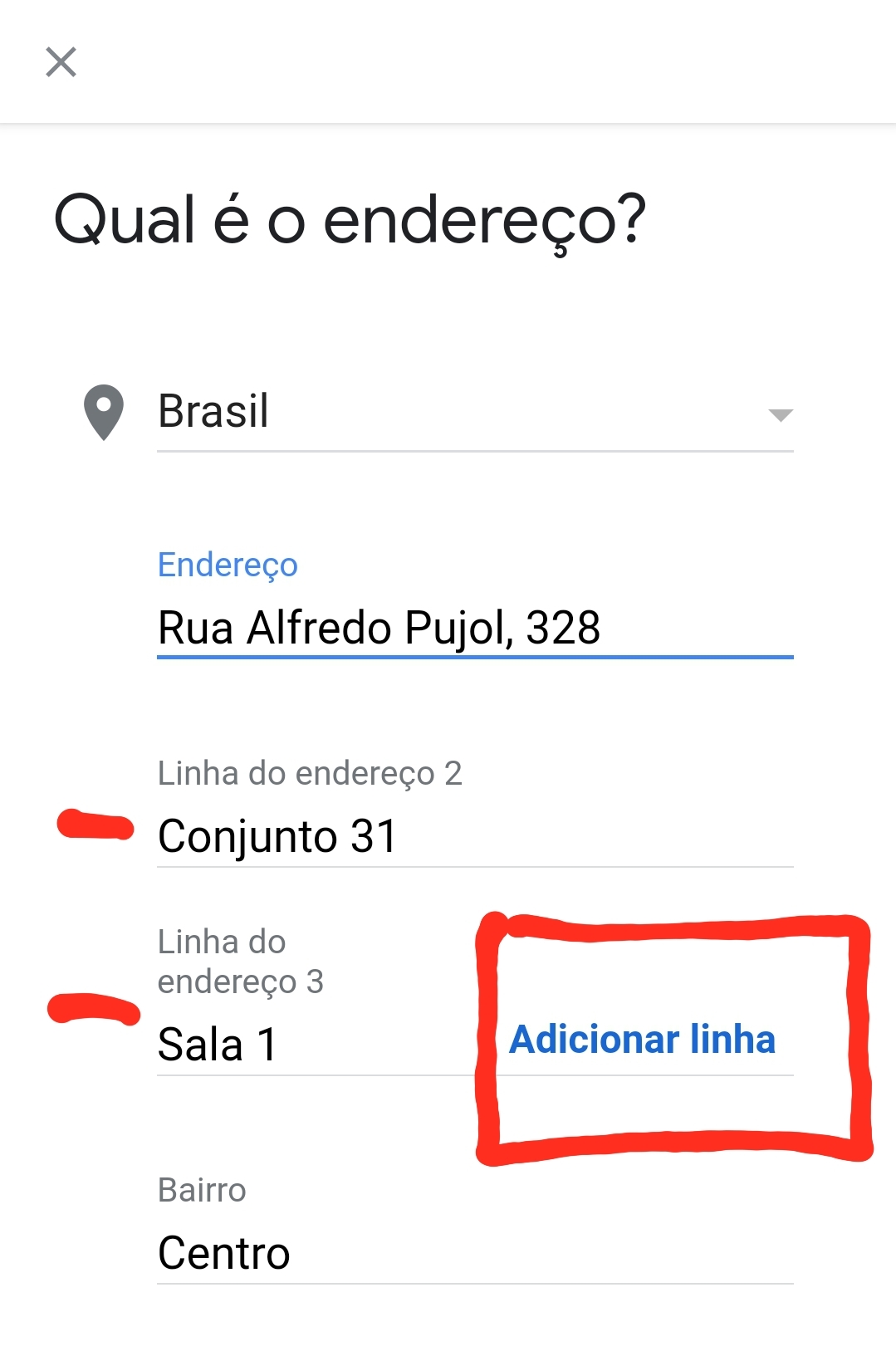Click the Centro text entry
Viewport: 896px width, 1356px height.
point(223,1252)
